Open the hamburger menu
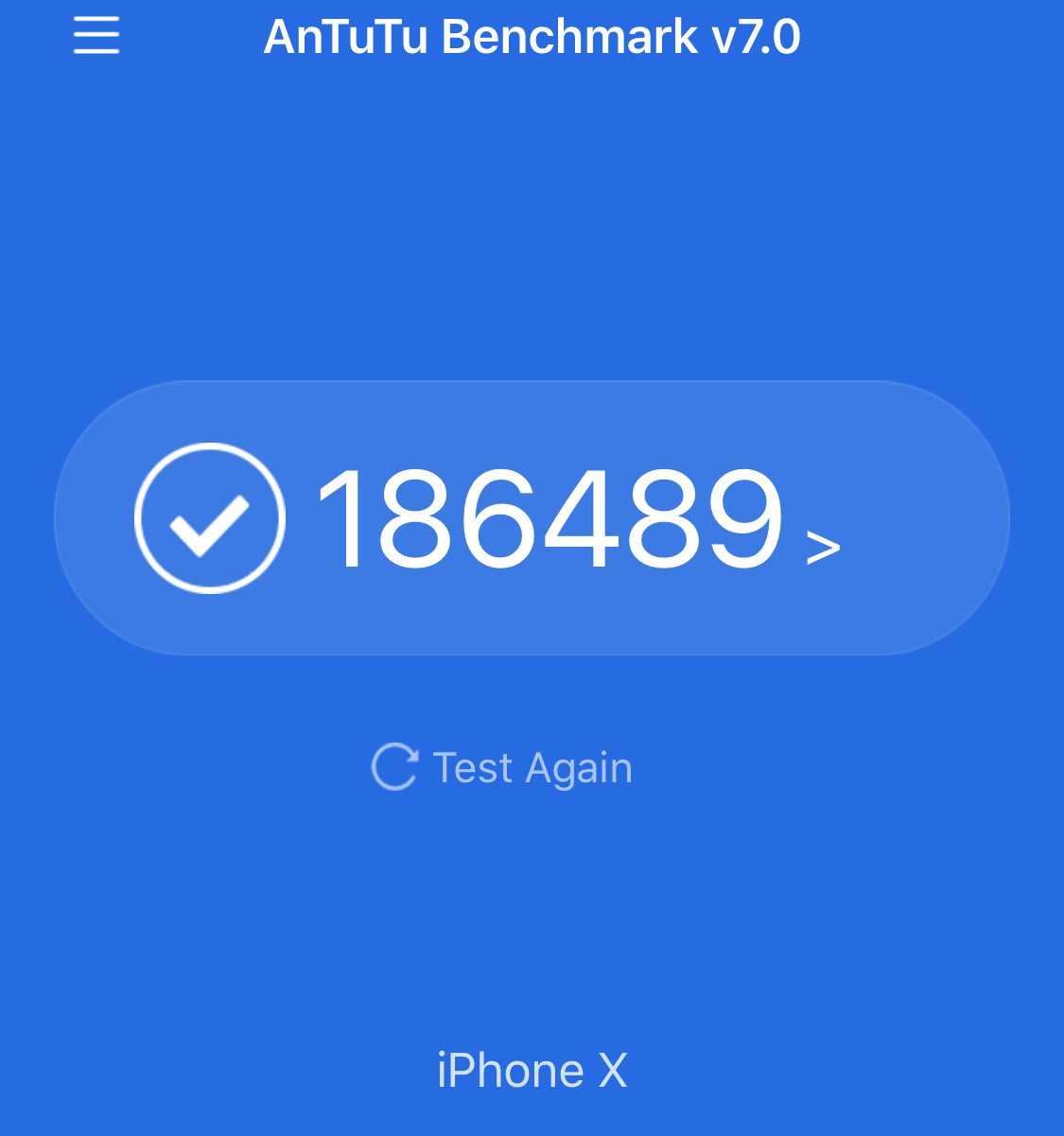Screen dimensions: 1064x1136 96,36
